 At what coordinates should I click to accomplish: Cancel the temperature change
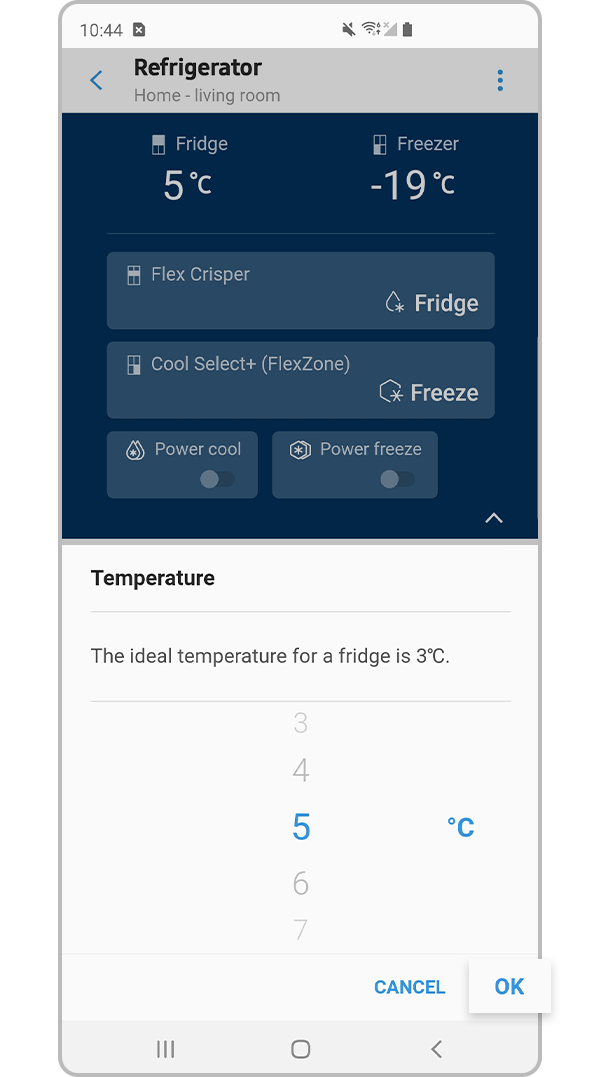pos(409,987)
